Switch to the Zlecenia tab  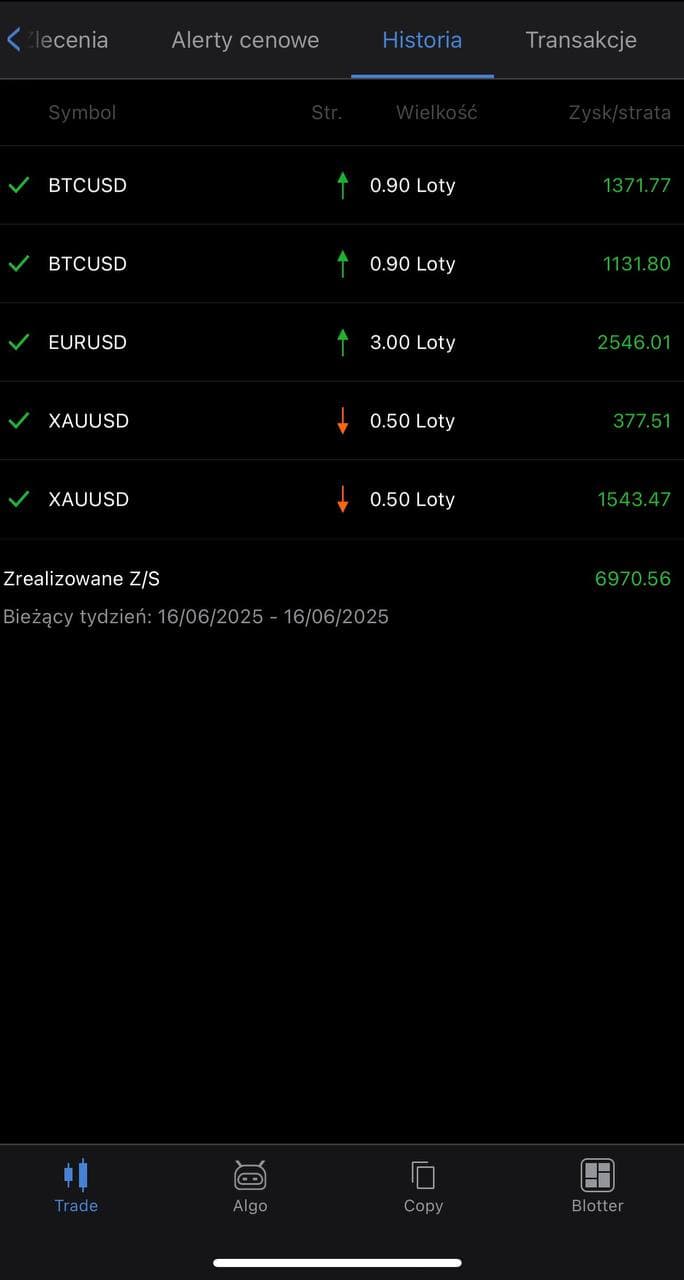tap(70, 40)
